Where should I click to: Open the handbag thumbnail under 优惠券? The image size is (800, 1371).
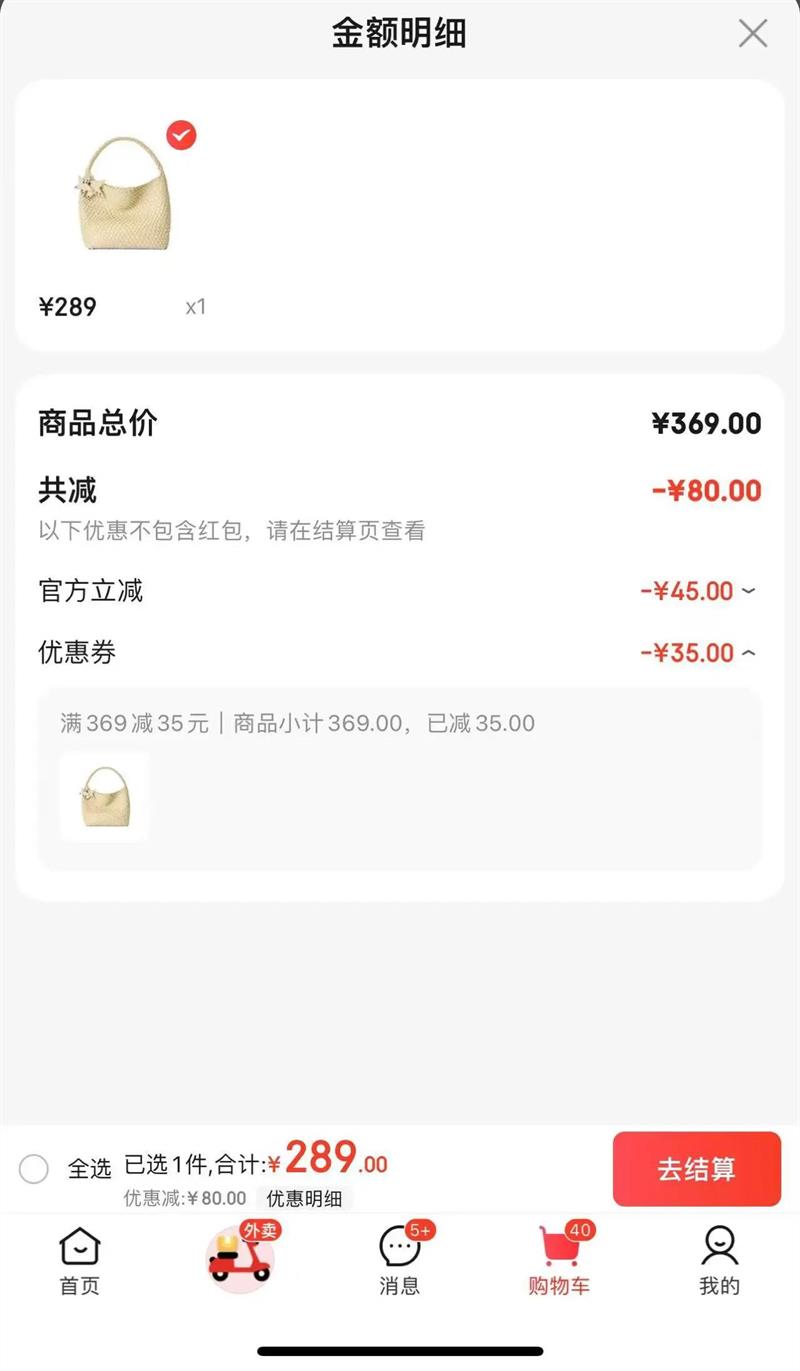point(104,796)
